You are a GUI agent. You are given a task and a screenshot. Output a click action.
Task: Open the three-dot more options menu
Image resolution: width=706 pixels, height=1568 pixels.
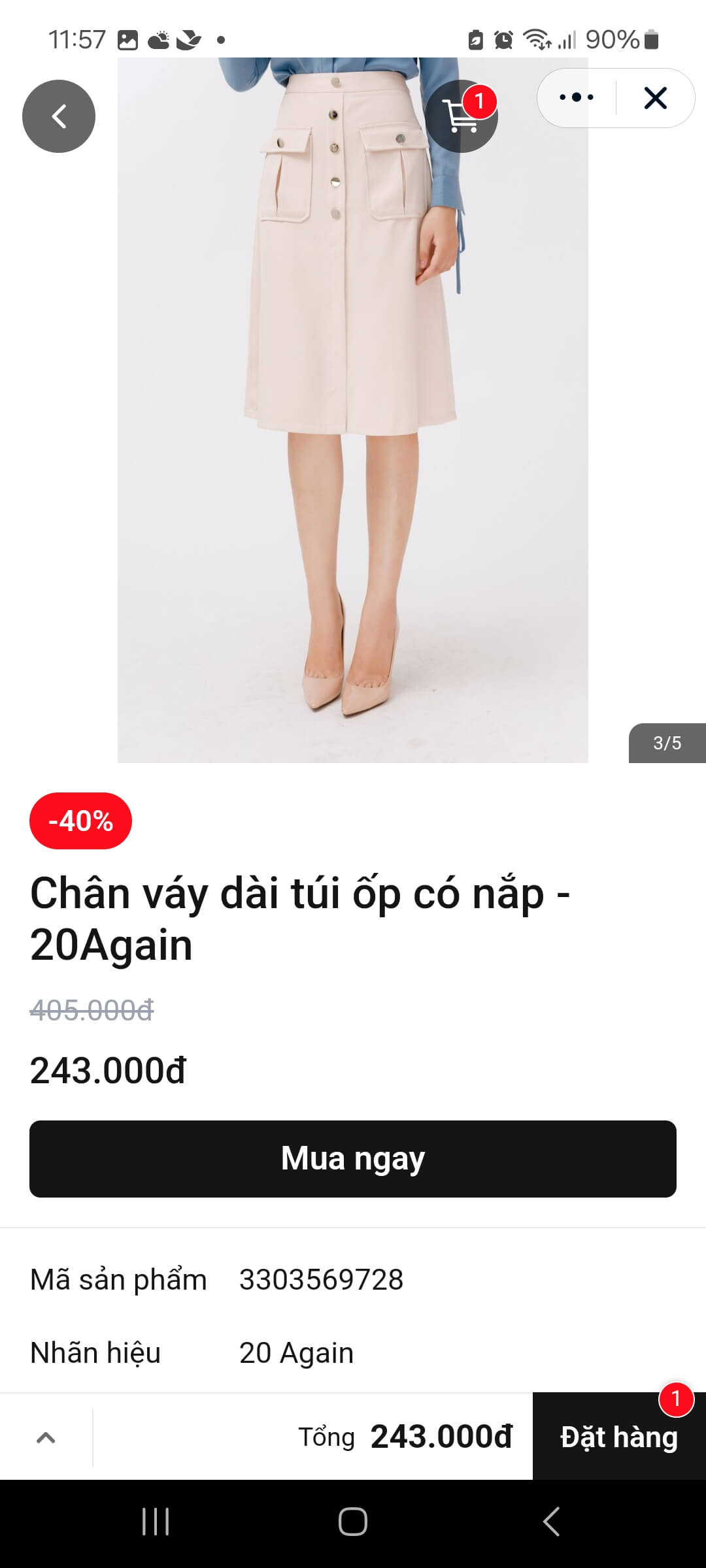[577, 98]
